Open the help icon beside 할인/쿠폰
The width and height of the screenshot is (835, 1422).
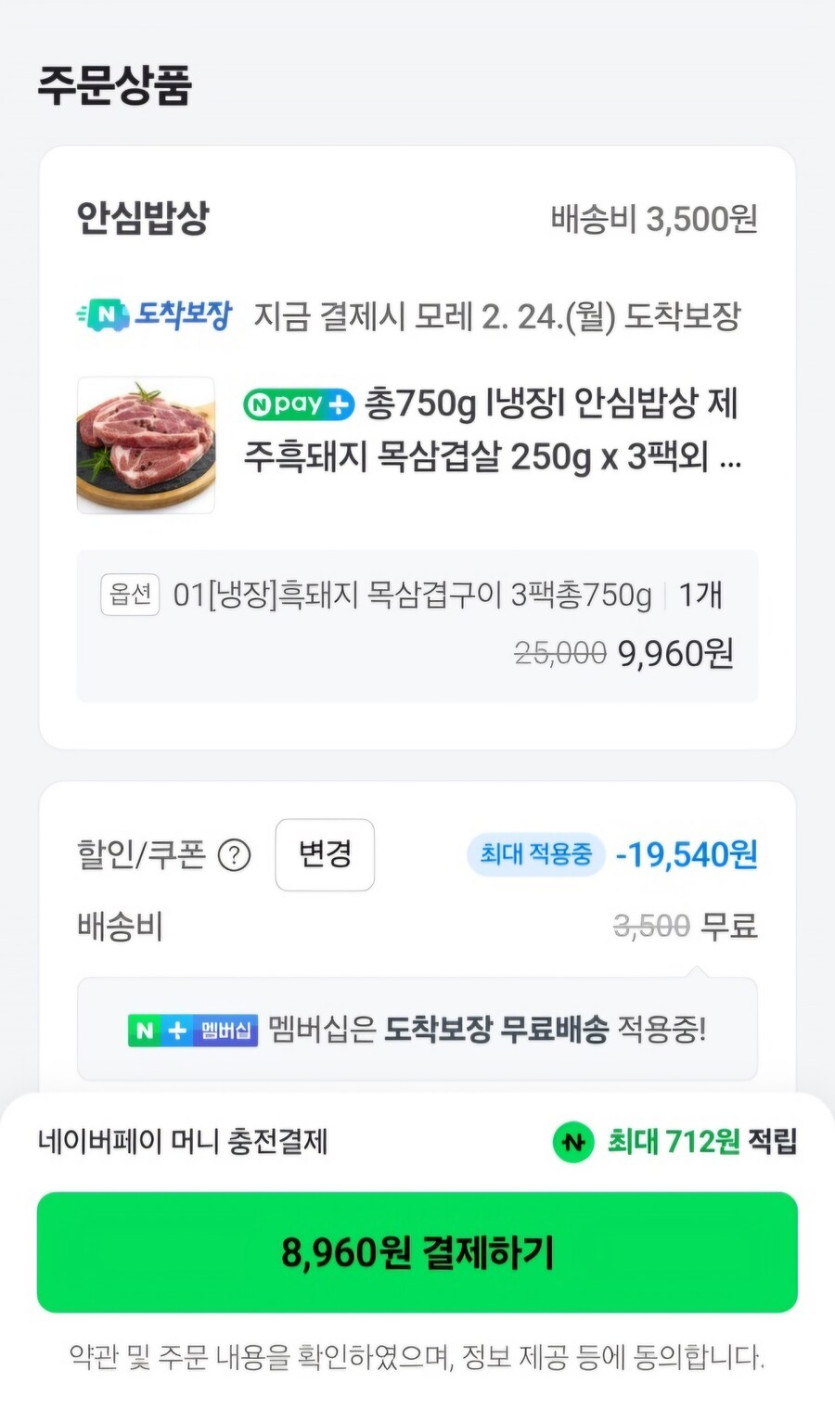pyautogui.click(x=234, y=856)
